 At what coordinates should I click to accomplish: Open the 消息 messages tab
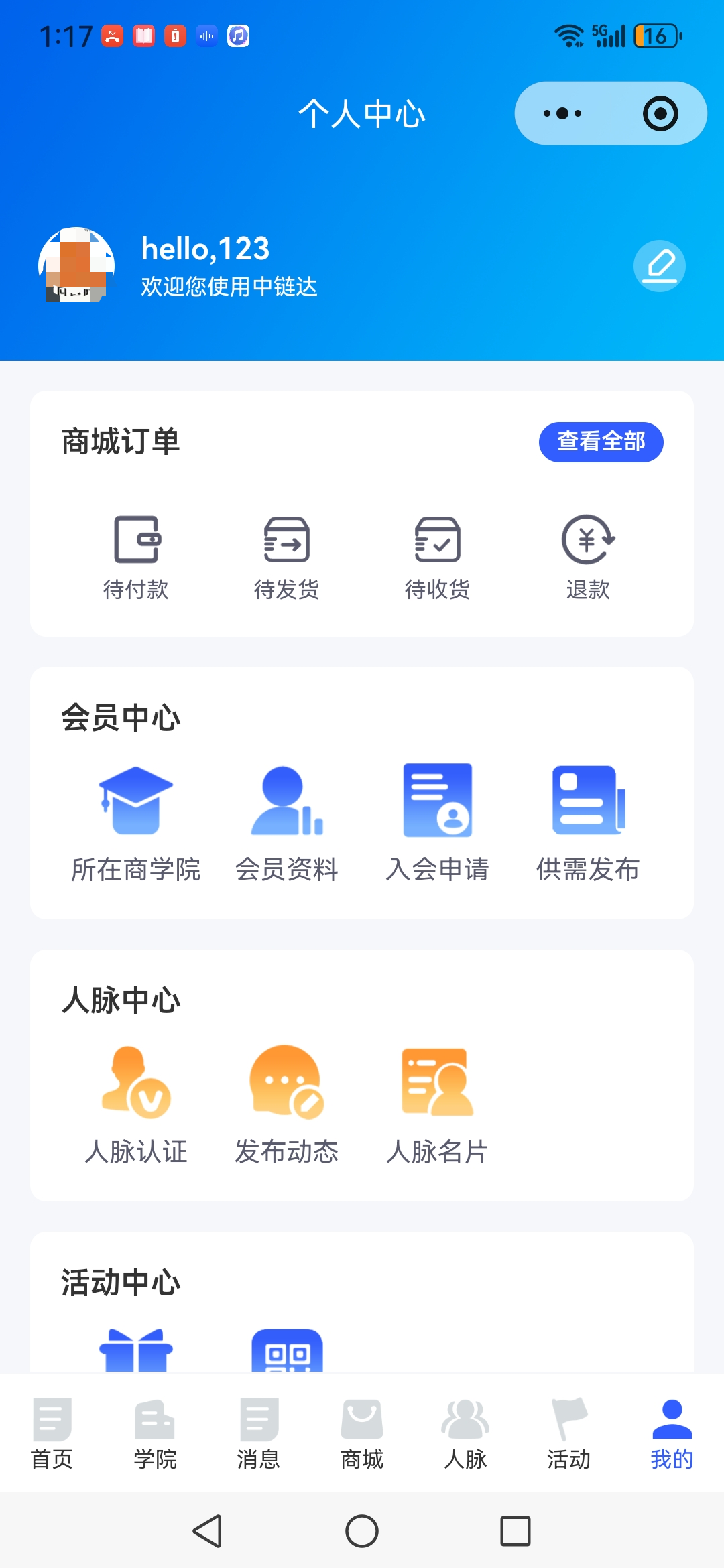[x=259, y=1434]
